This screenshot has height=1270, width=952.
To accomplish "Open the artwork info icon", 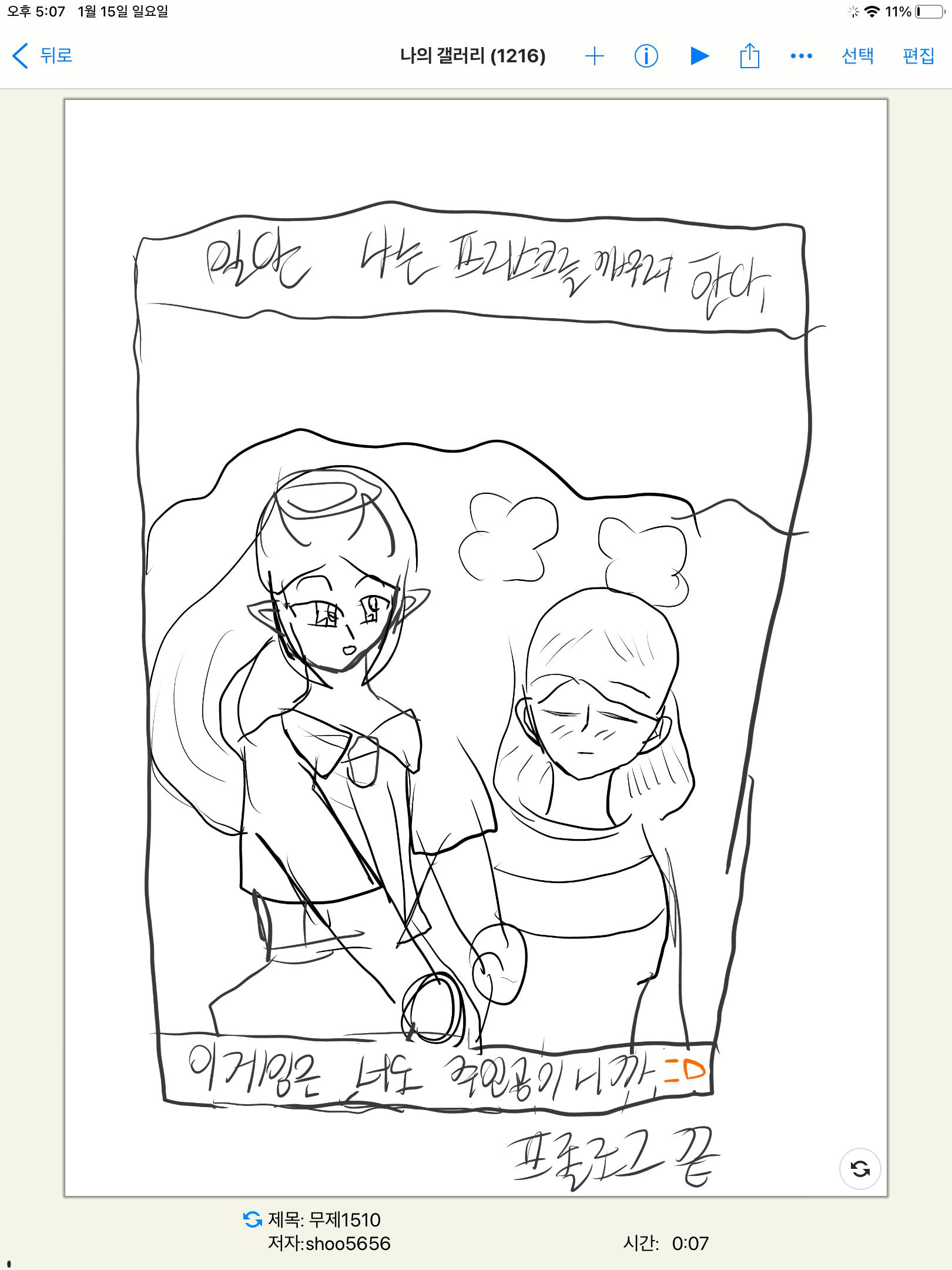I will (x=646, y=56).
